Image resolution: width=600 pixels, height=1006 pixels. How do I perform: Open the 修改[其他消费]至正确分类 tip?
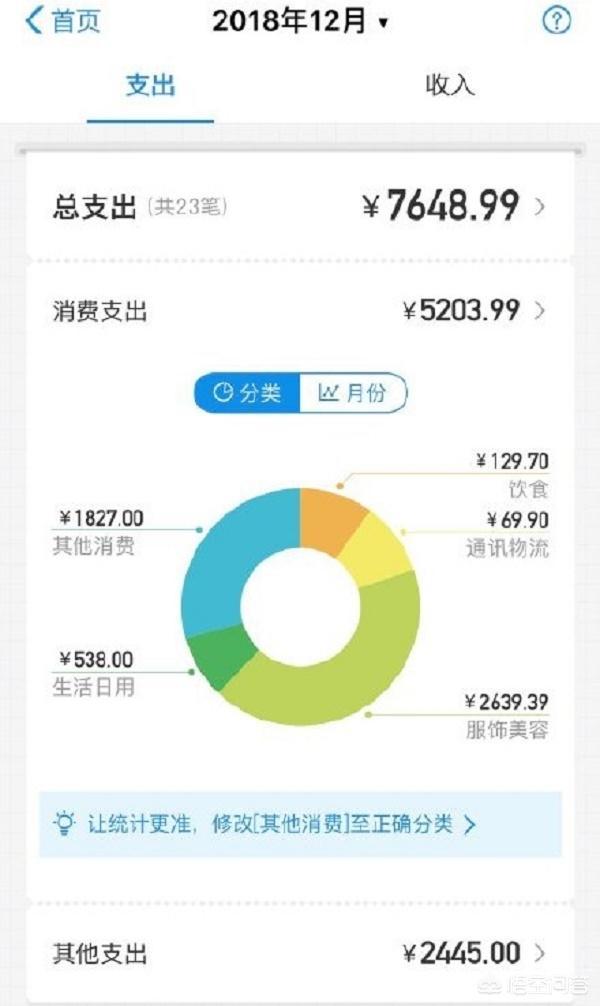point(300,824)
